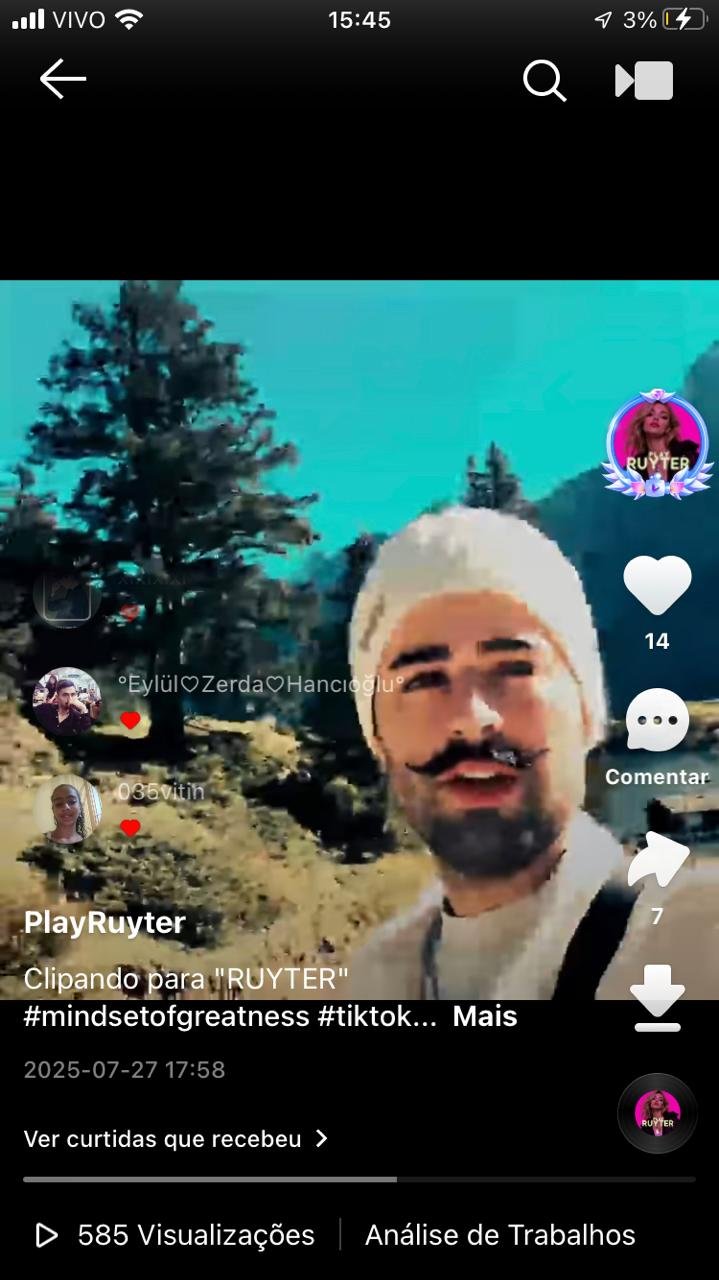Screen dimensions: 719x1280
Task: Open comments via Comentar bubble
Action: click(x=657, y=720)
